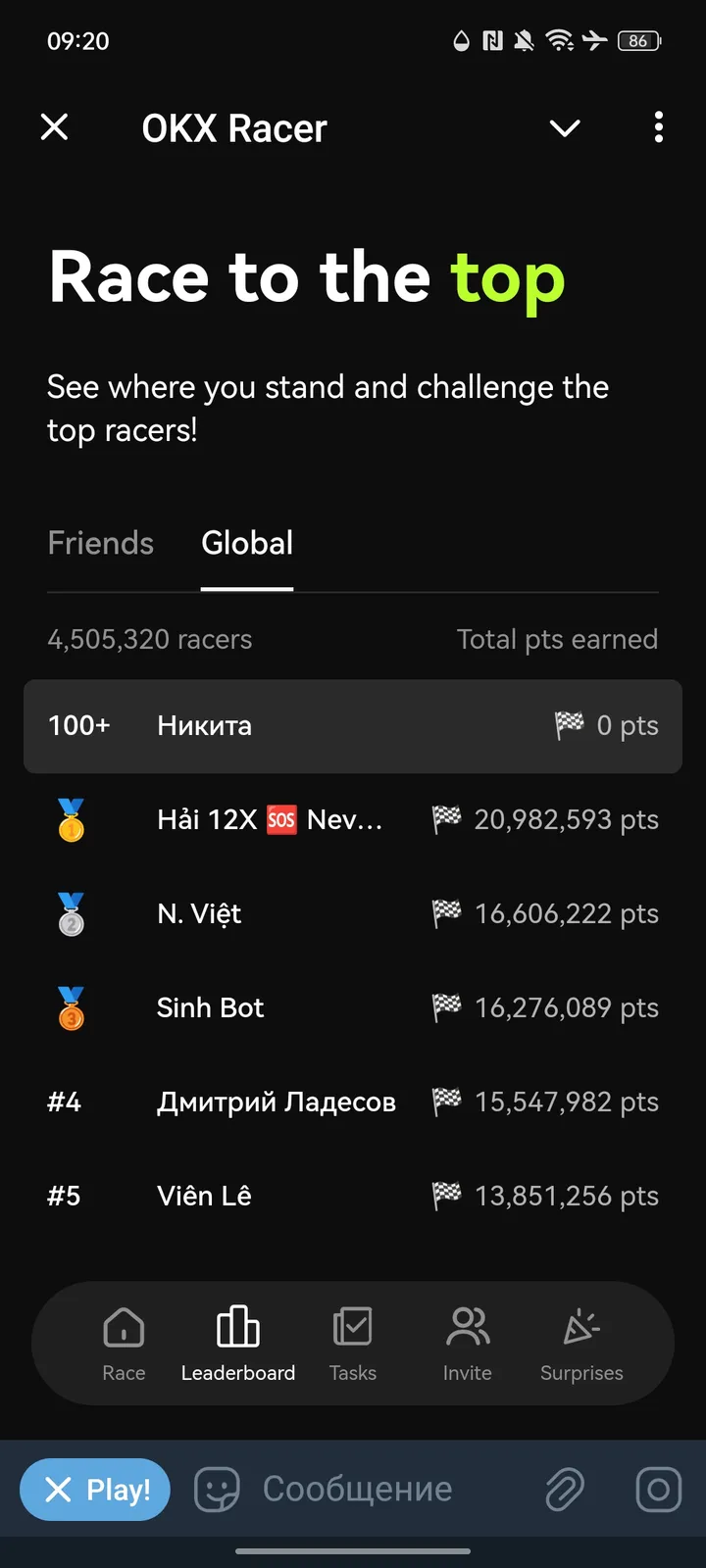
Task: Attach a file with the paperclip icon
Action: click(x=564, y=1490)
